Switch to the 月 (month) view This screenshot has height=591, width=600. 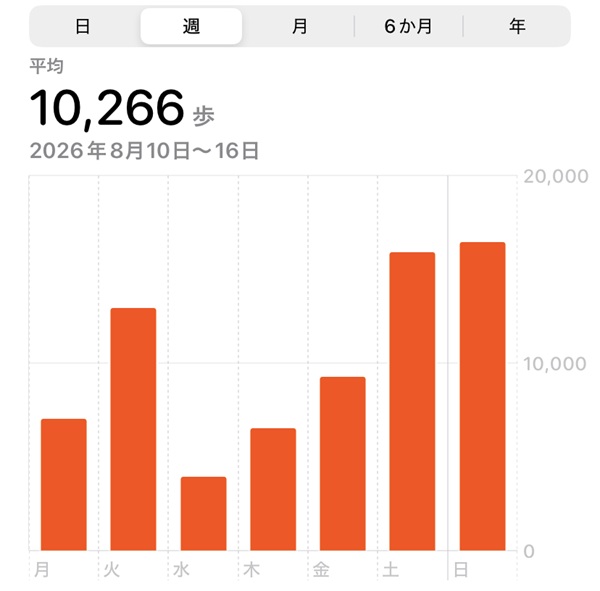coord(299,26)
